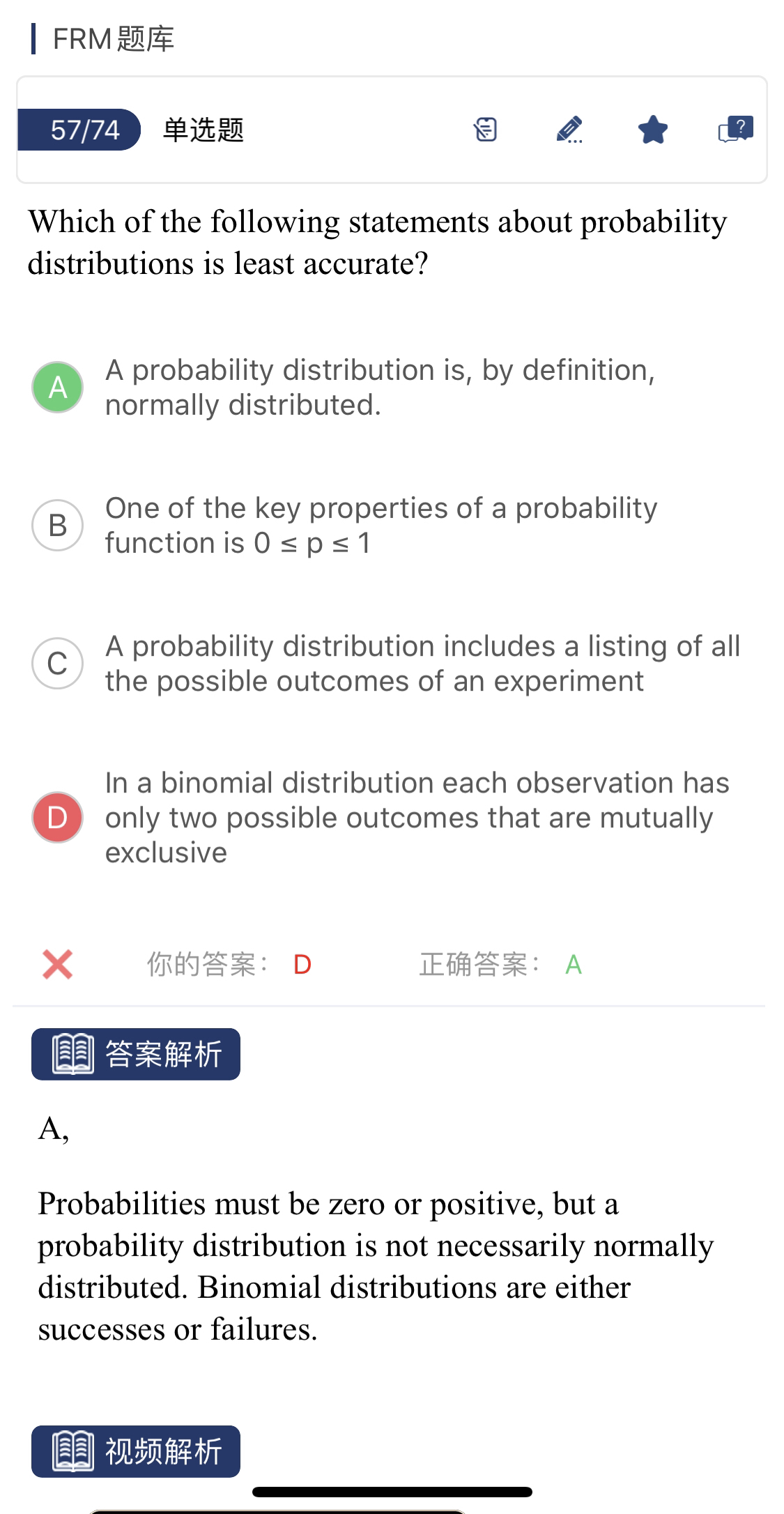Pick answer option C
This screenshot has width=784, height=1514.
tap(58, 663)
